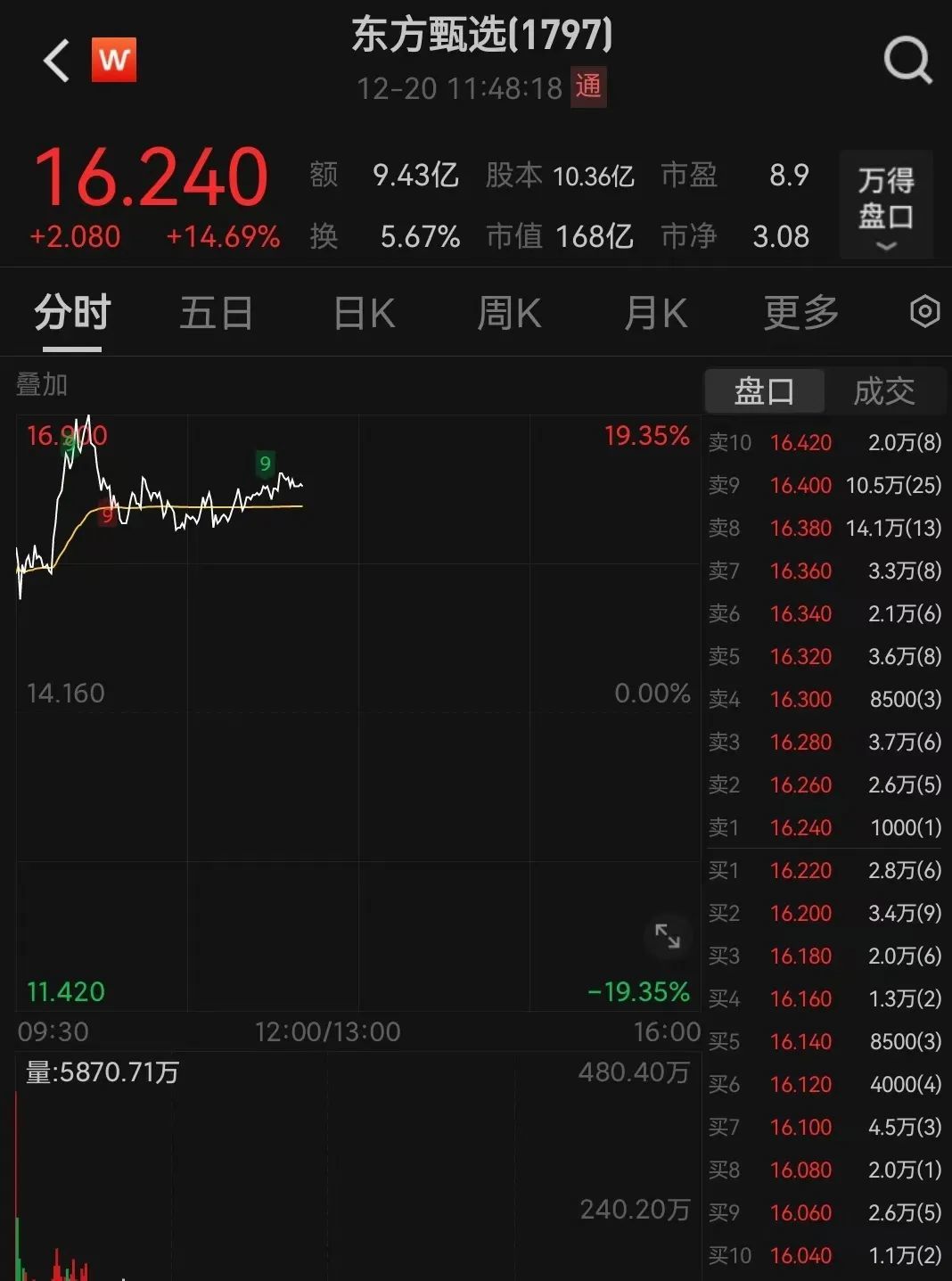Show the 盘口 order book tab
The height and width of the screenshot is (1281, 952).
764,390
